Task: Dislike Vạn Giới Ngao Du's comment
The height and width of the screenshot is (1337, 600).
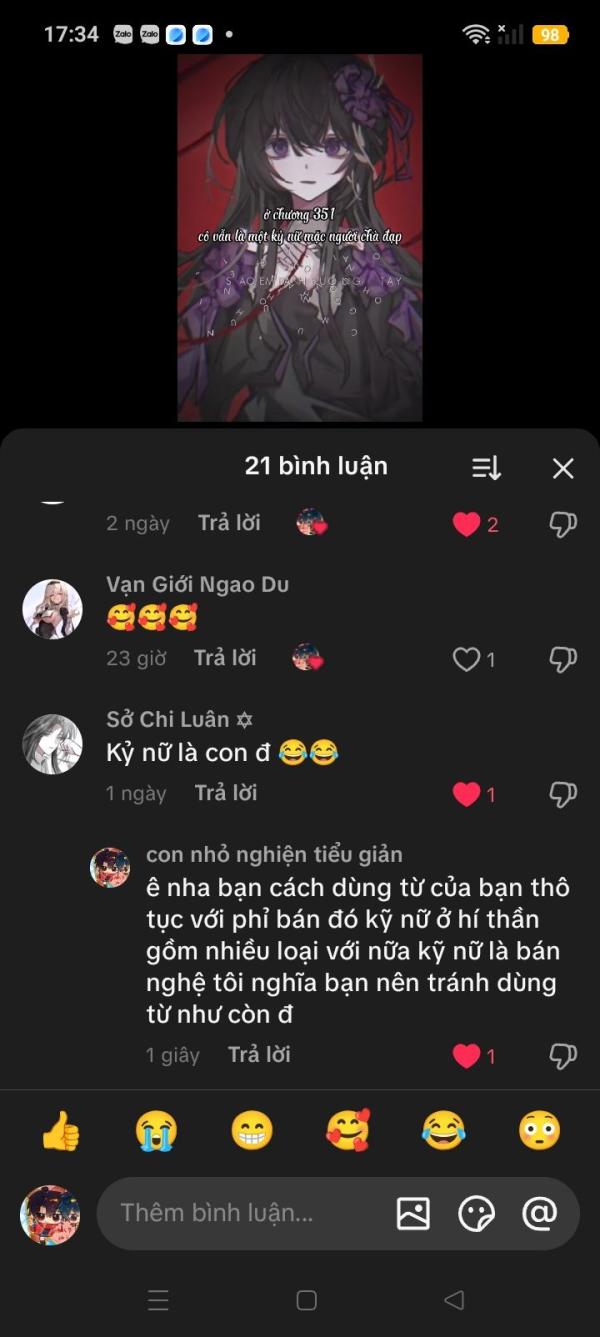Action: coord(563,659)
